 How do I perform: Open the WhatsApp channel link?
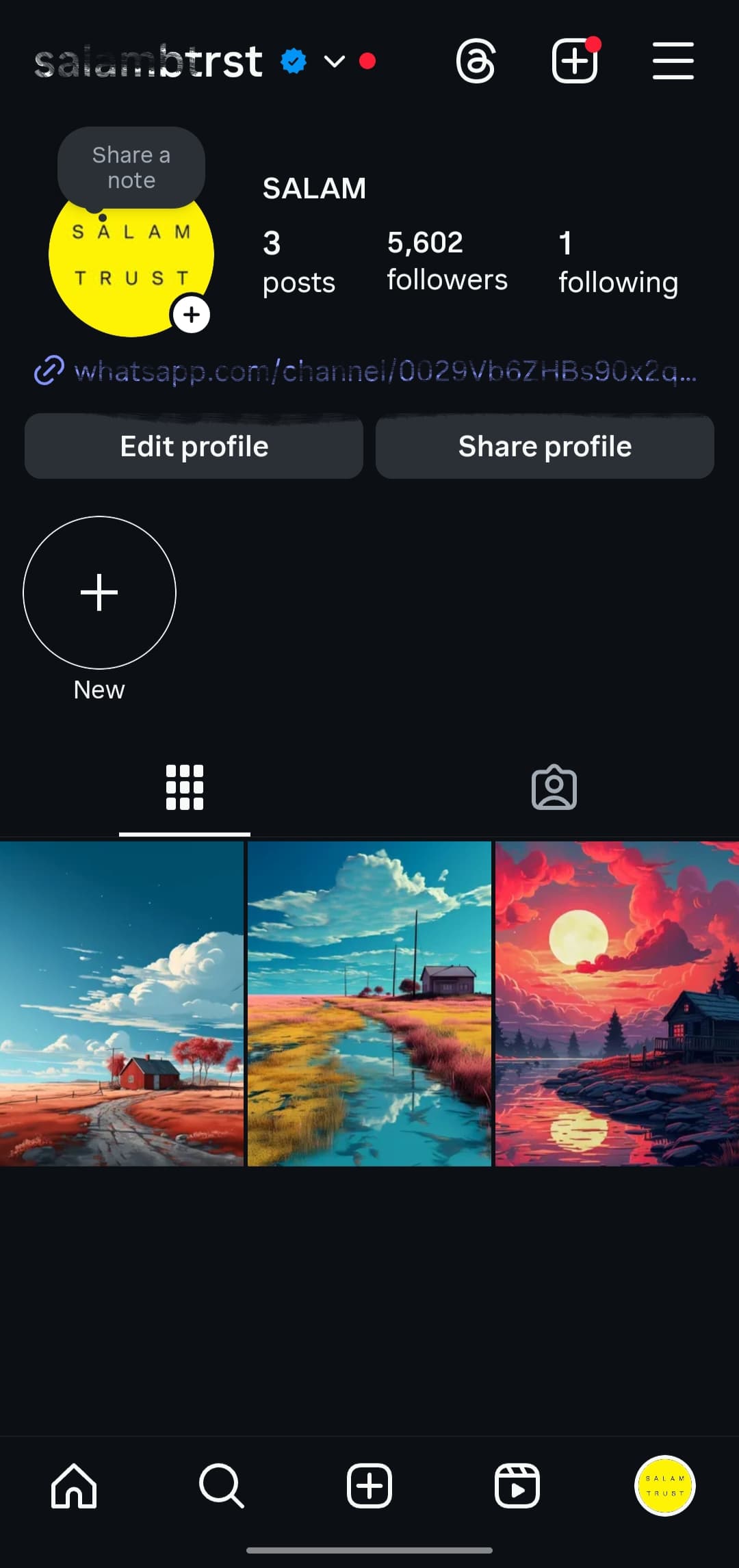pyautogui.click(x=383, y=371)
